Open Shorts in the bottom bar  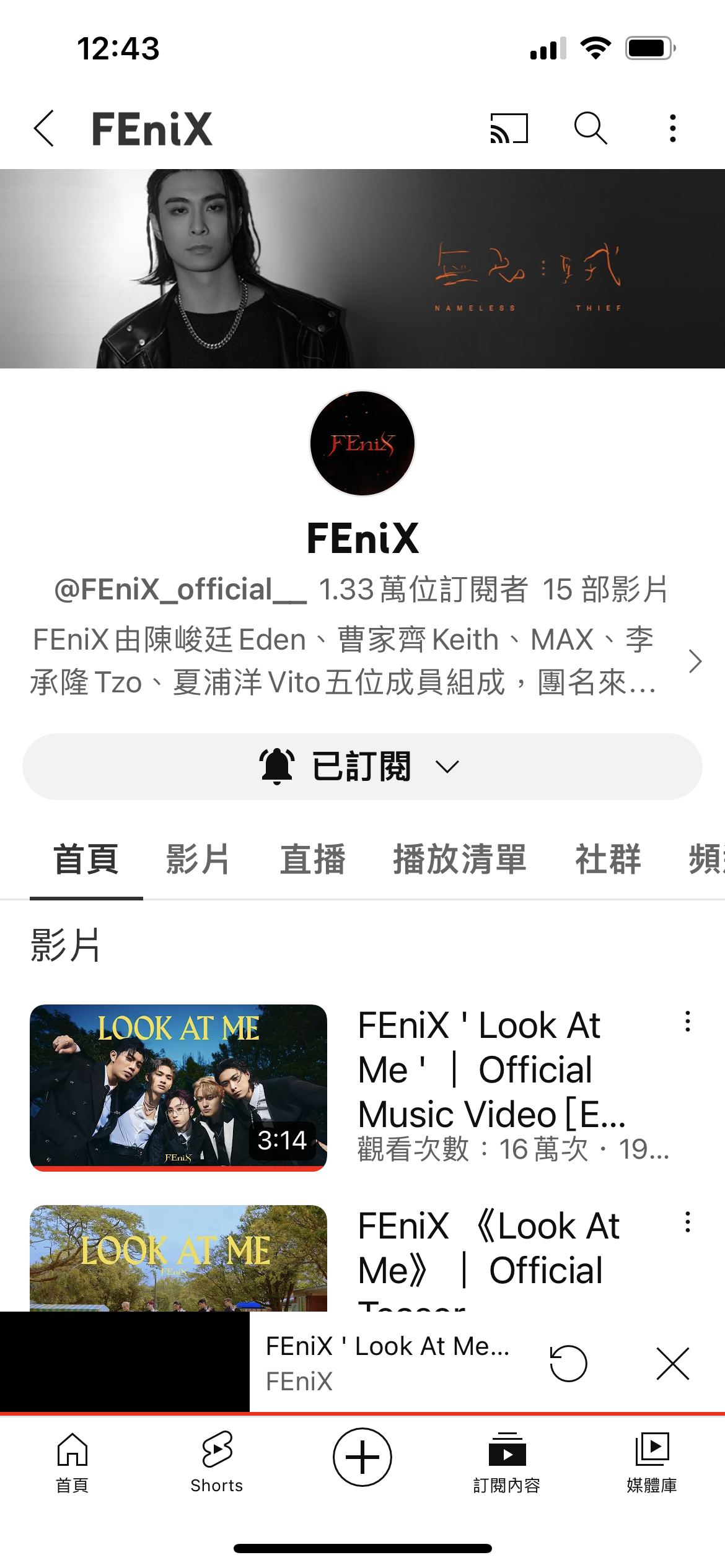pos(217,1463)
